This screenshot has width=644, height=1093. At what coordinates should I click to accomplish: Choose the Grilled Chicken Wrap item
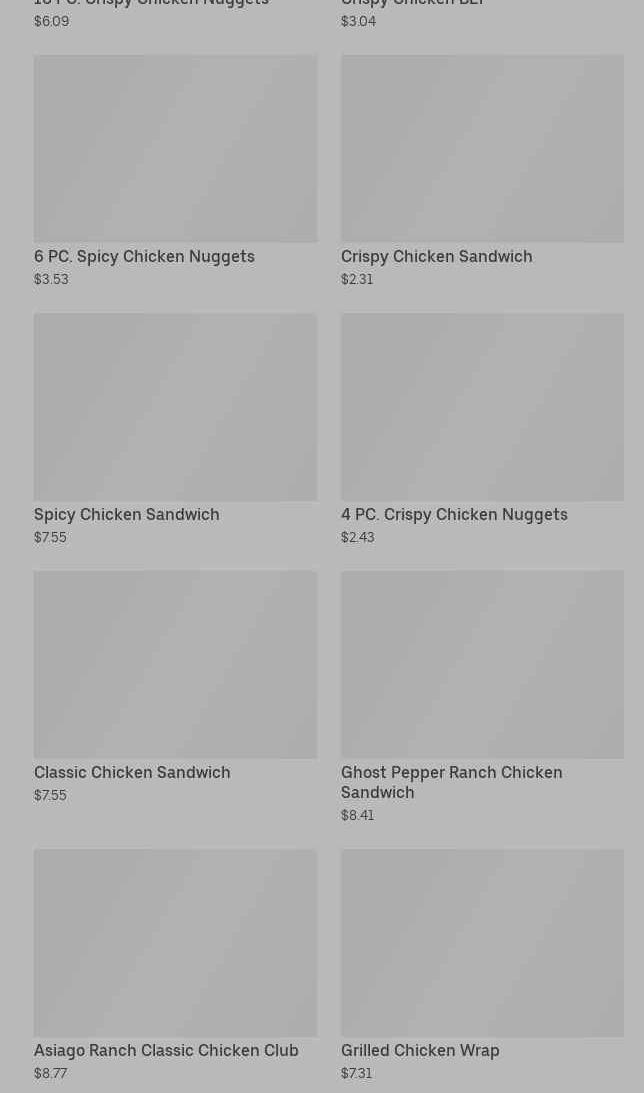pyautogui.click(x=482, y=965)
